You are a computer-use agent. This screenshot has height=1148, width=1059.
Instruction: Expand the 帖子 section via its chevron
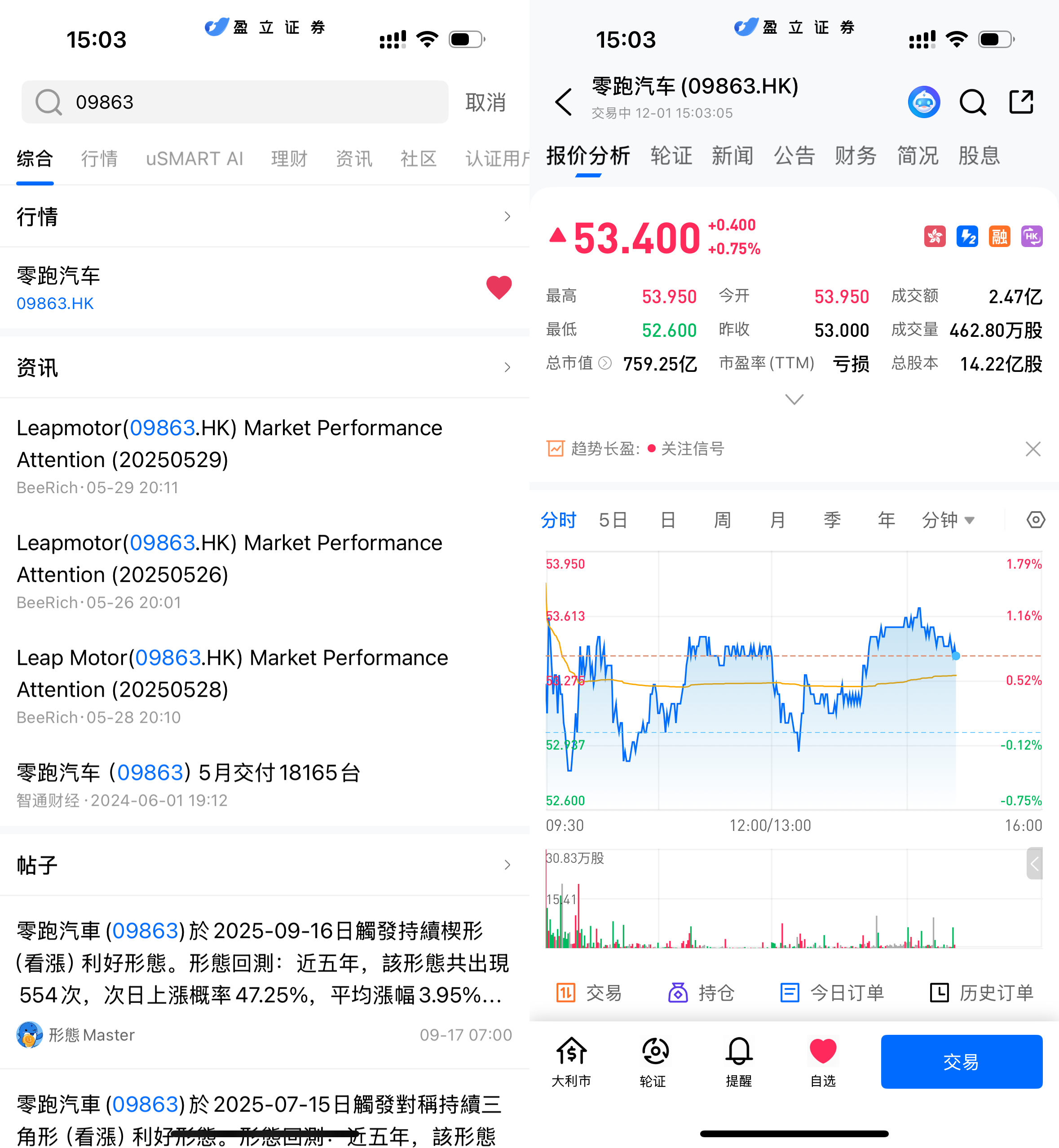(507, 865)
